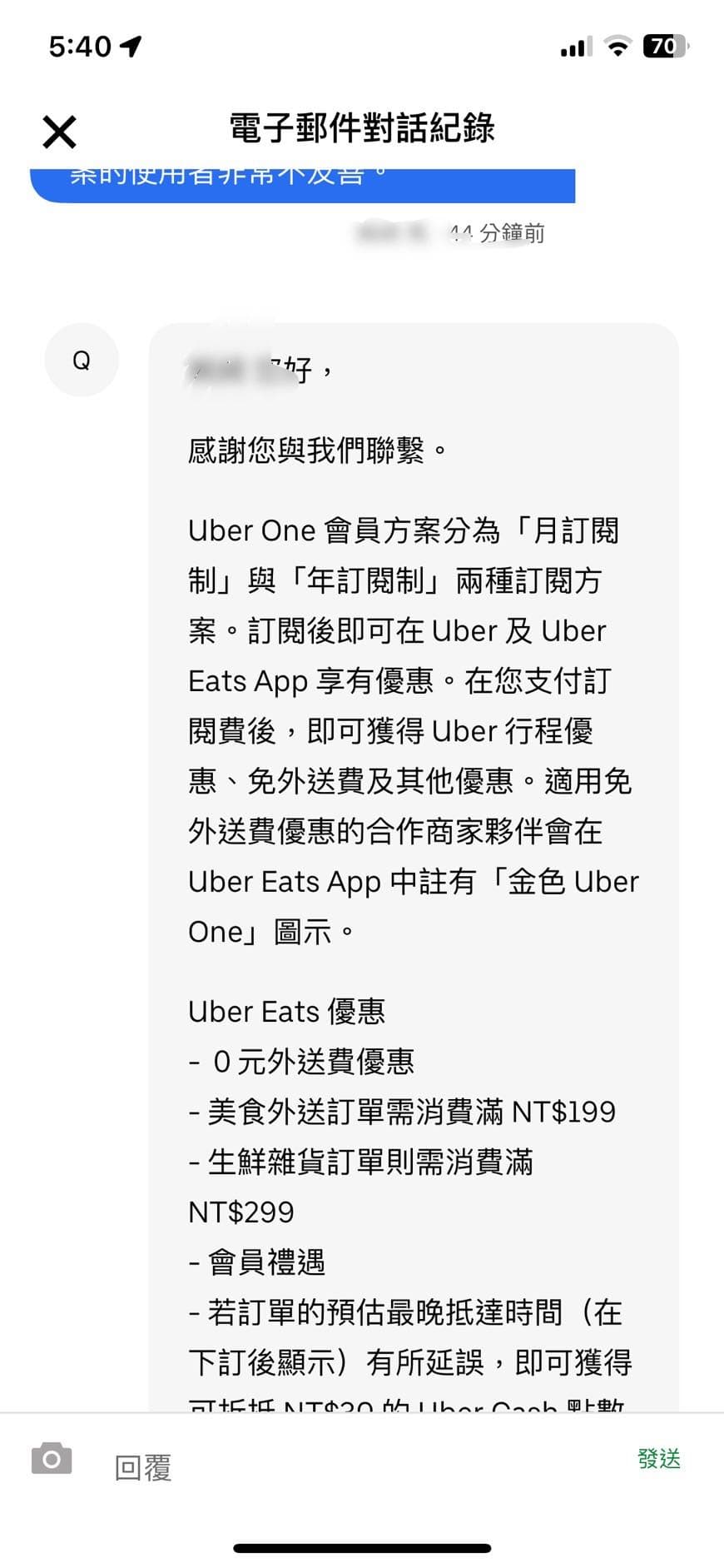Viewport: 724px width, 1568px height.
Task: Close the email conversation with the X
Action: 58,131
